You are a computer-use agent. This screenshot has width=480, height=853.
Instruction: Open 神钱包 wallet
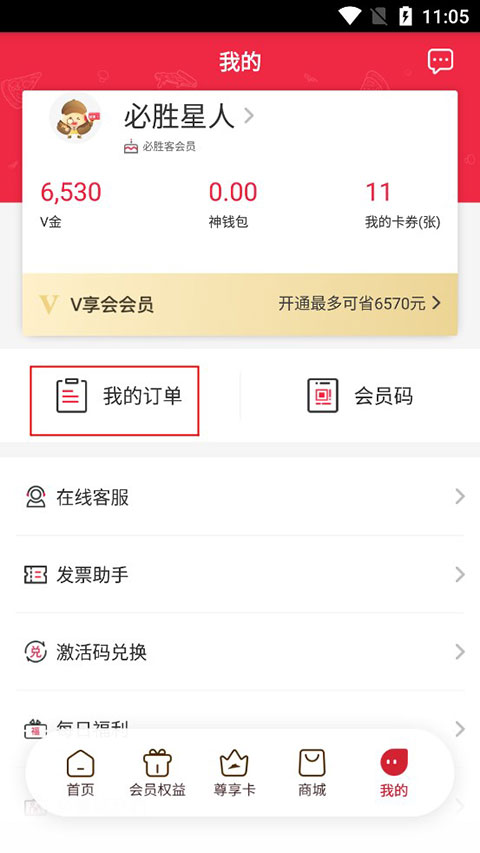click(x=233, y=205)
